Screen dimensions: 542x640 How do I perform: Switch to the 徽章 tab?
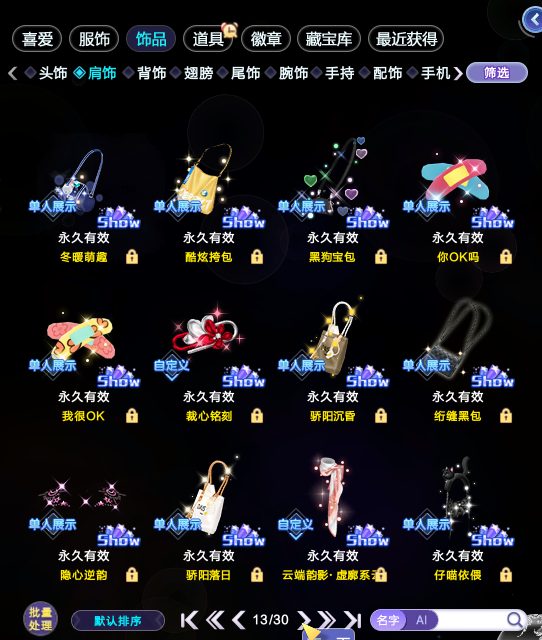[x=266, y=39]
